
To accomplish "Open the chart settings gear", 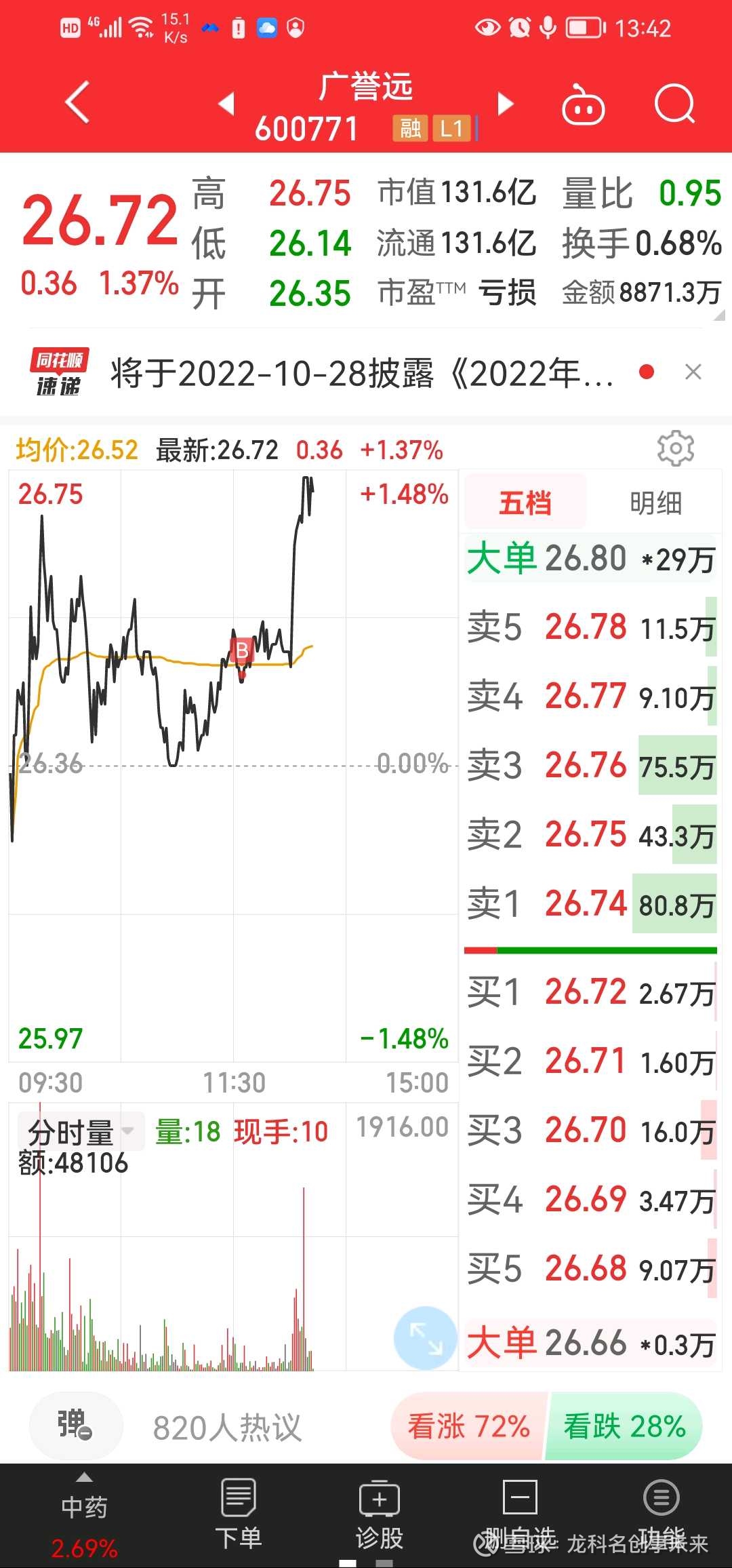I will 676,448.
